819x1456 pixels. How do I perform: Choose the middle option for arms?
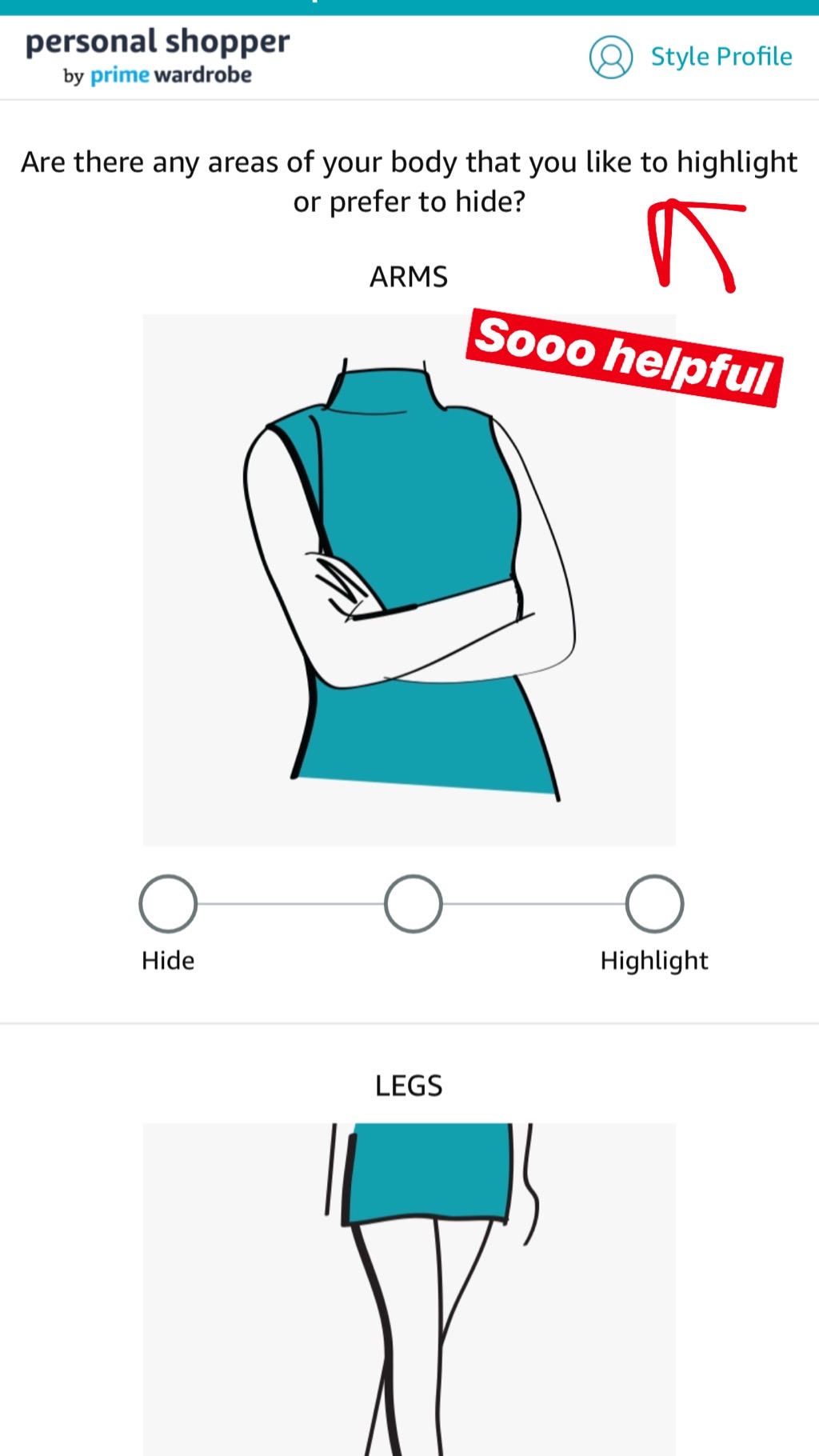pos(413,904)
